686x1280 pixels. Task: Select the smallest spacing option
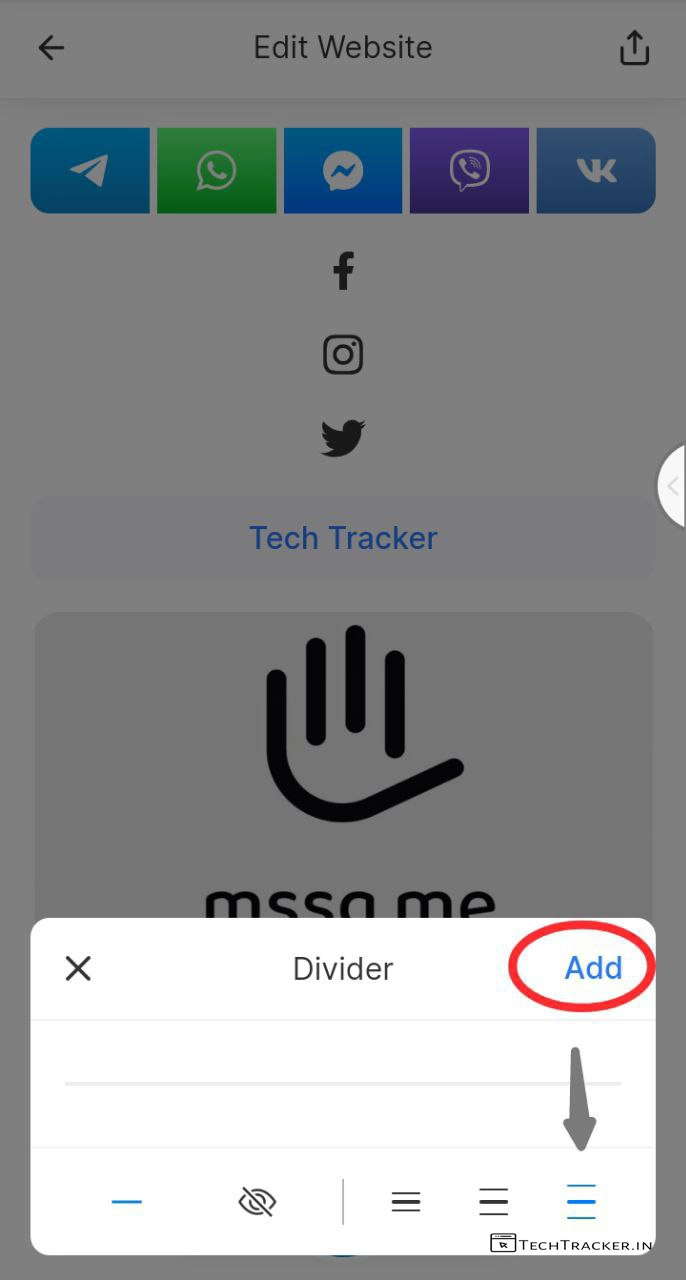point(406,1201)
